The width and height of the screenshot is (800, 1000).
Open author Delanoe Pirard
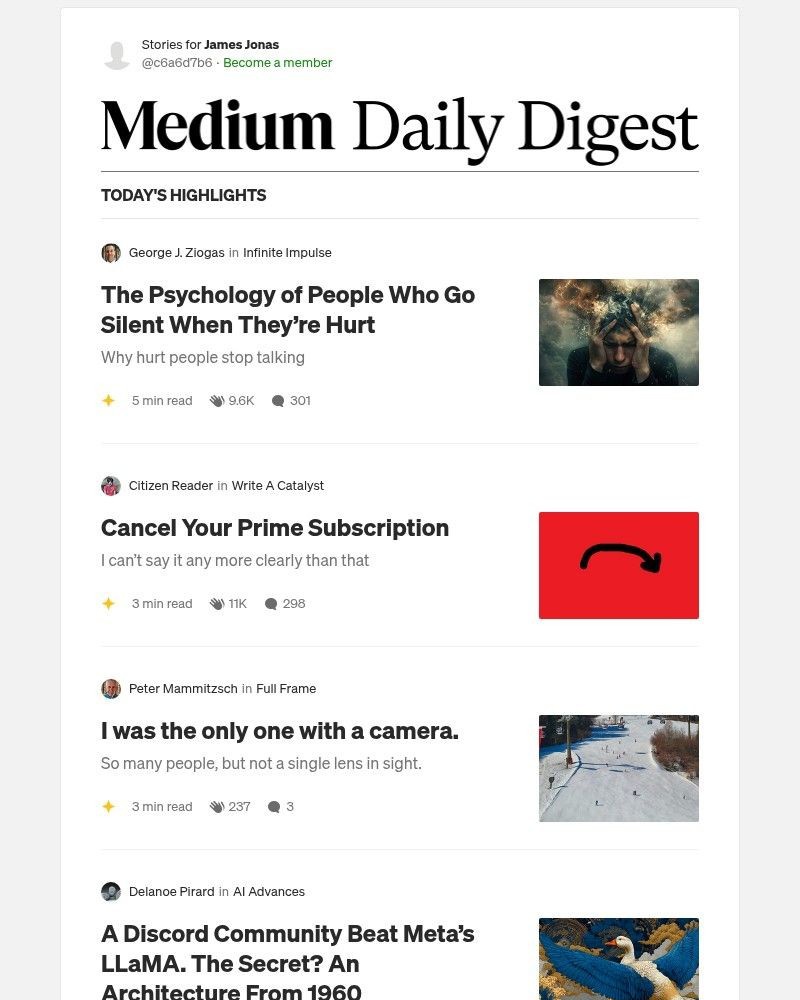coord(171,892)
